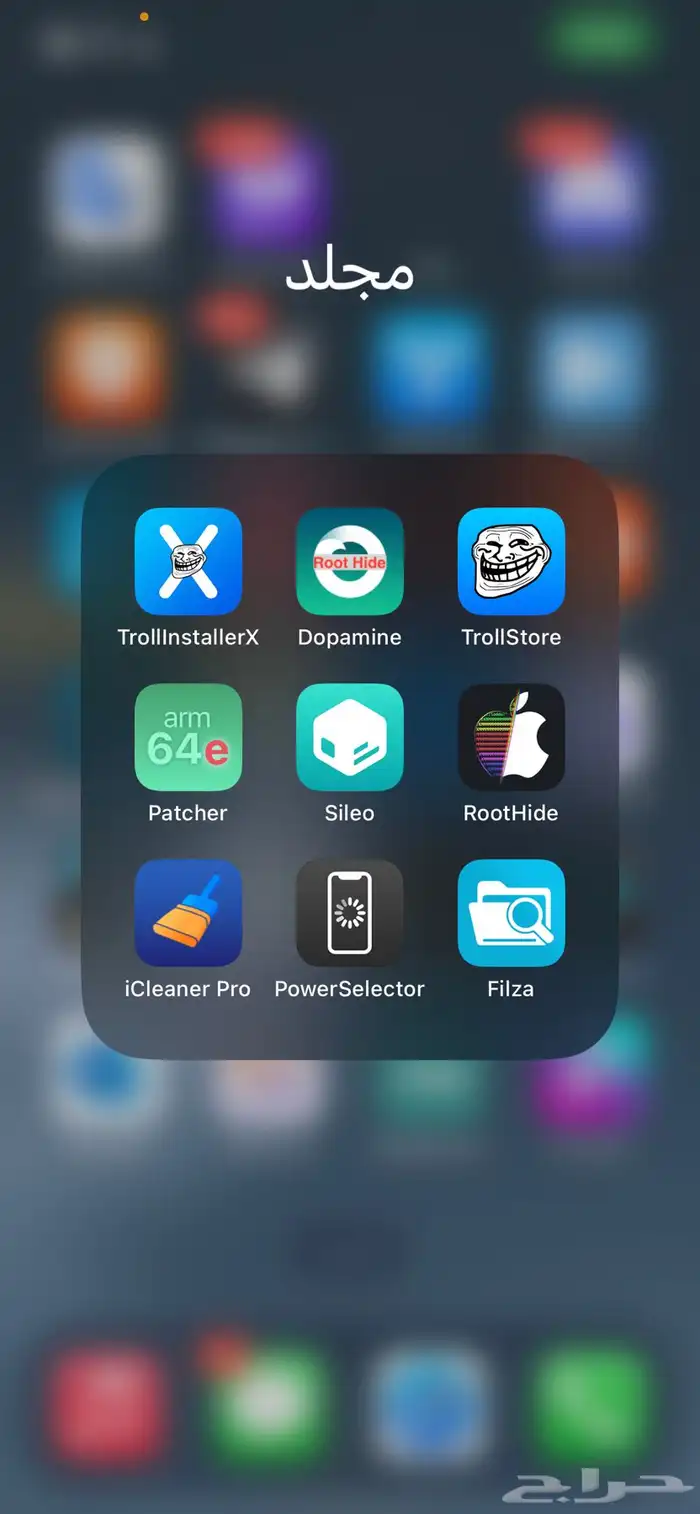The height and width of the screenshot is (1514, 700).
Task: Open the TrollStore app
Action: click(511, 561)
